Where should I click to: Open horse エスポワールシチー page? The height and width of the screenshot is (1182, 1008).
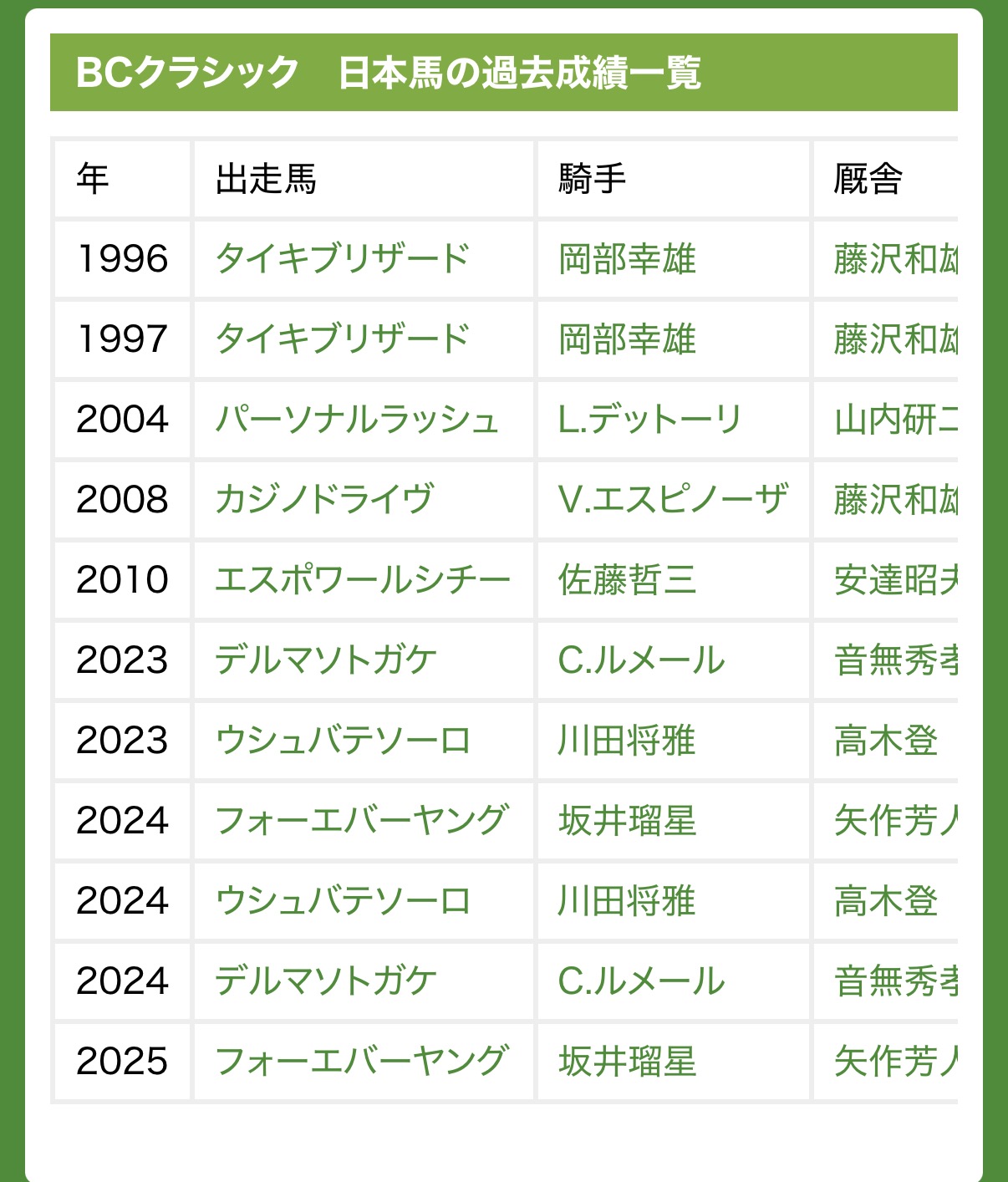click(363, 579)
